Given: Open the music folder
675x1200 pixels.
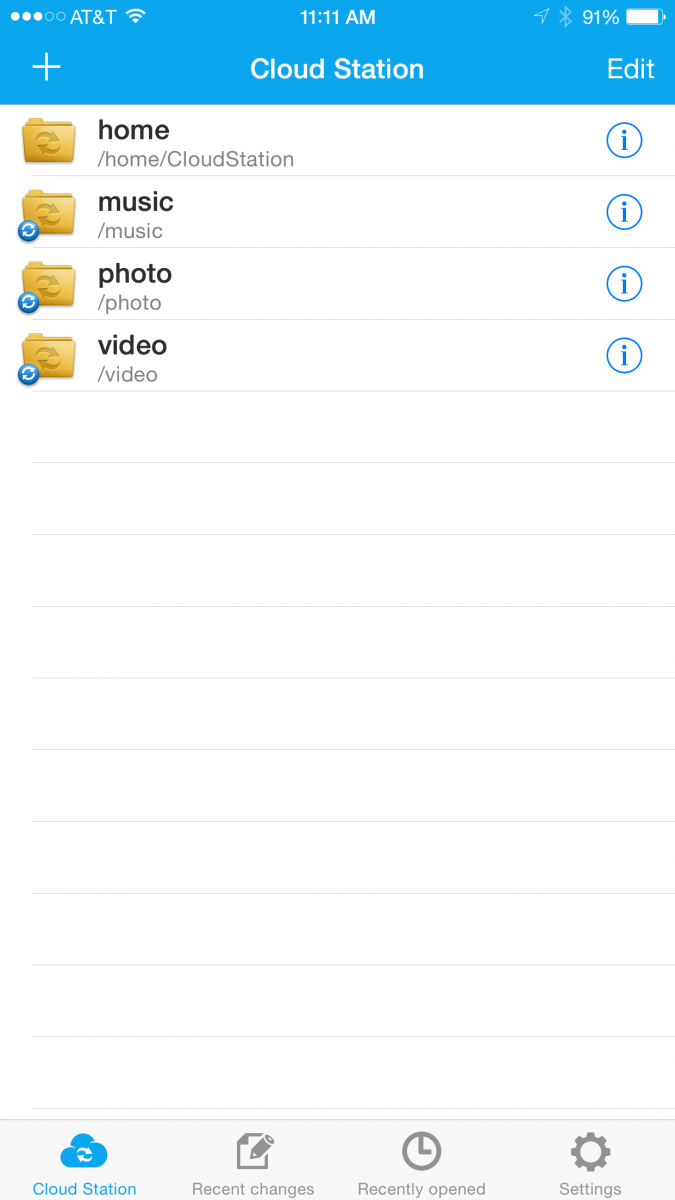Looking at the screenshot, I should coord(337,213).
